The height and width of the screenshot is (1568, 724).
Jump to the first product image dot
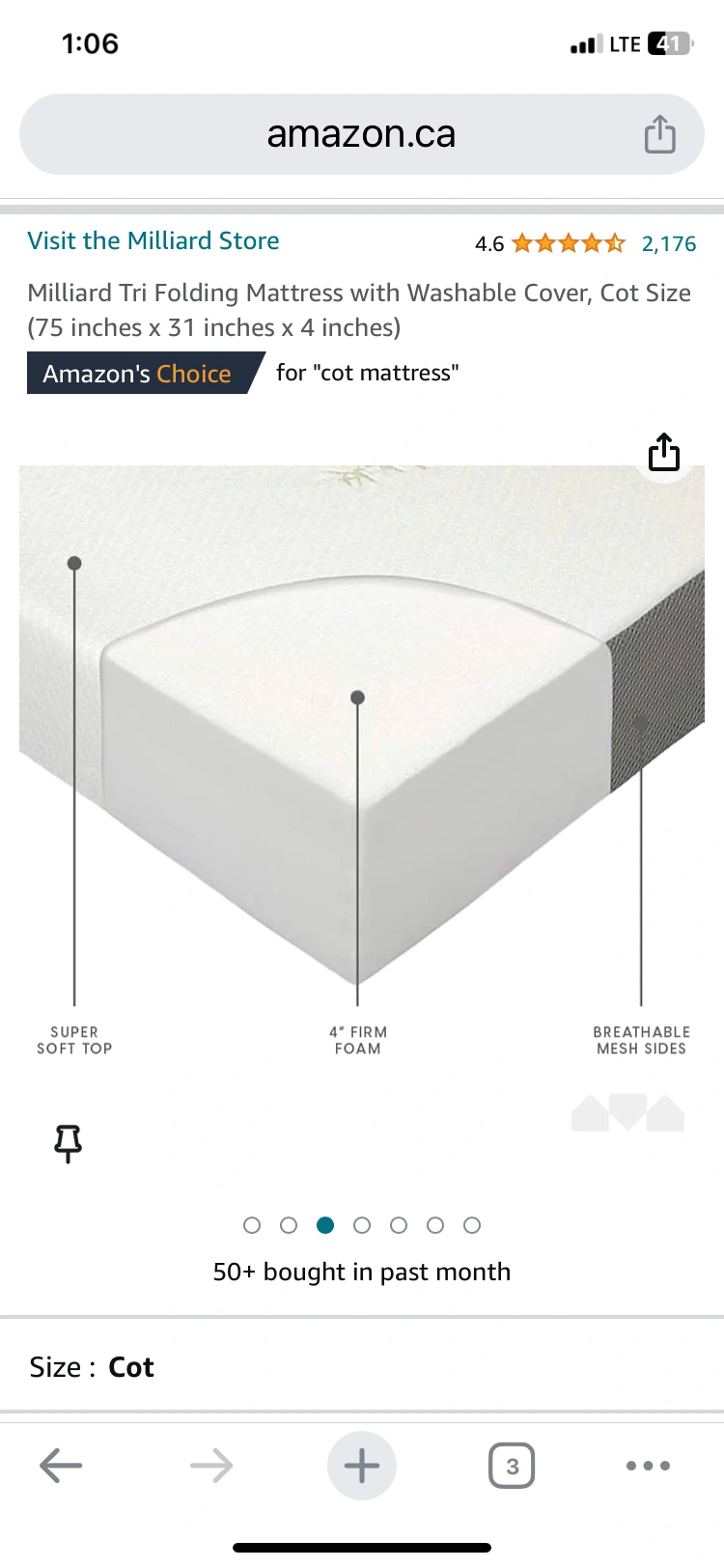[252, 1225]
